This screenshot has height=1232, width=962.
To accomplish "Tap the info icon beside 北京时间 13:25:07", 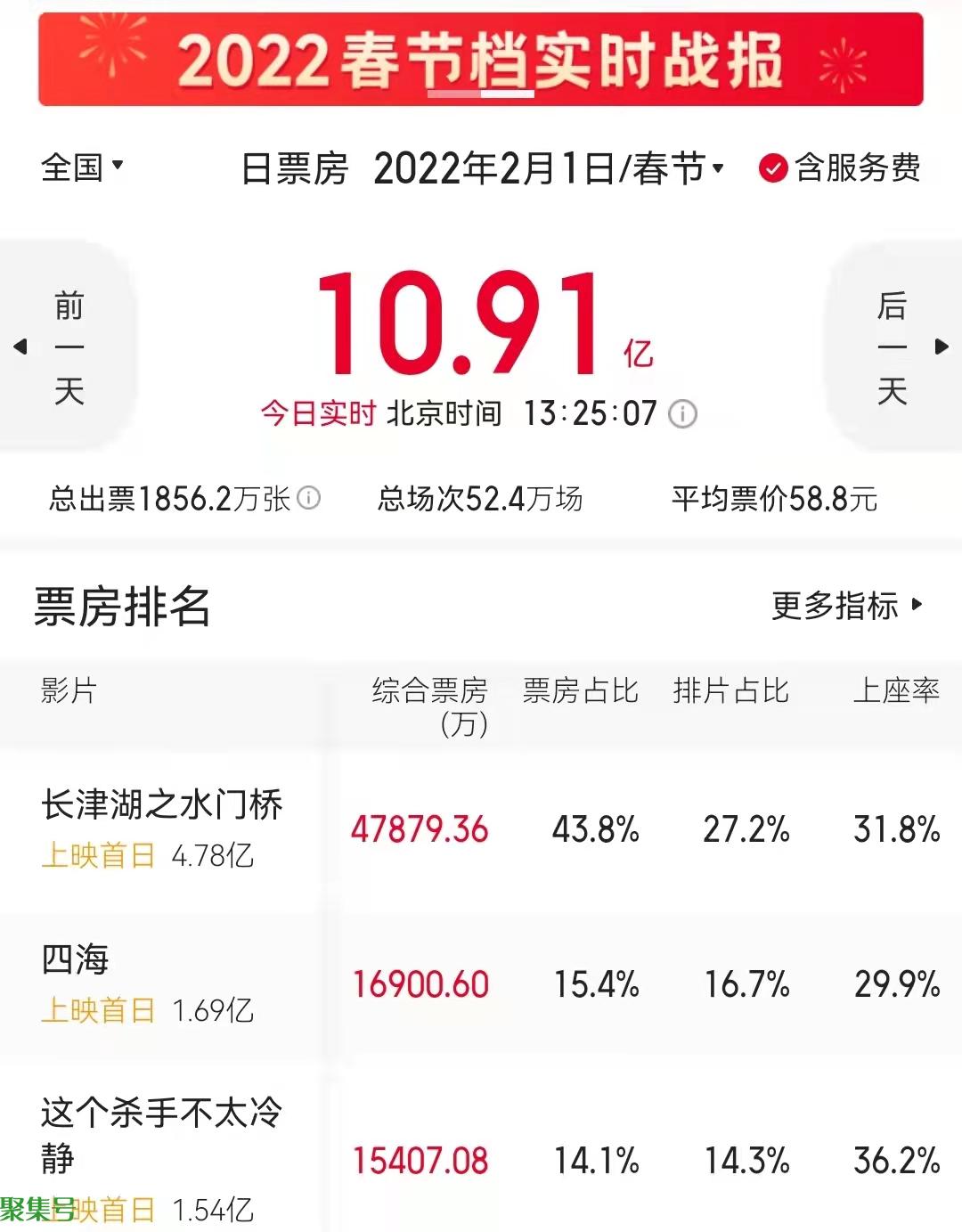I will point(682,413).
